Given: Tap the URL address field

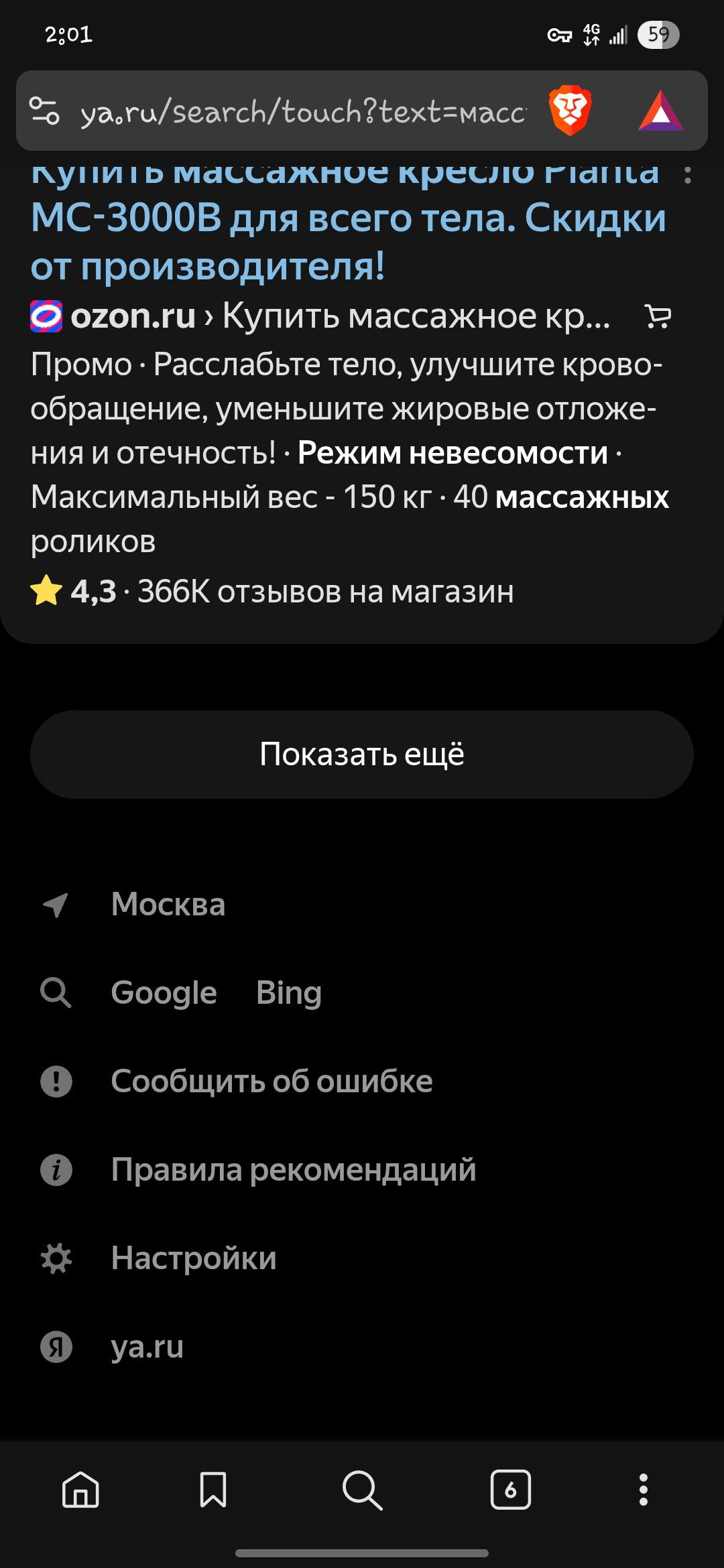Looking at the screenshot, I should (302, 112).
